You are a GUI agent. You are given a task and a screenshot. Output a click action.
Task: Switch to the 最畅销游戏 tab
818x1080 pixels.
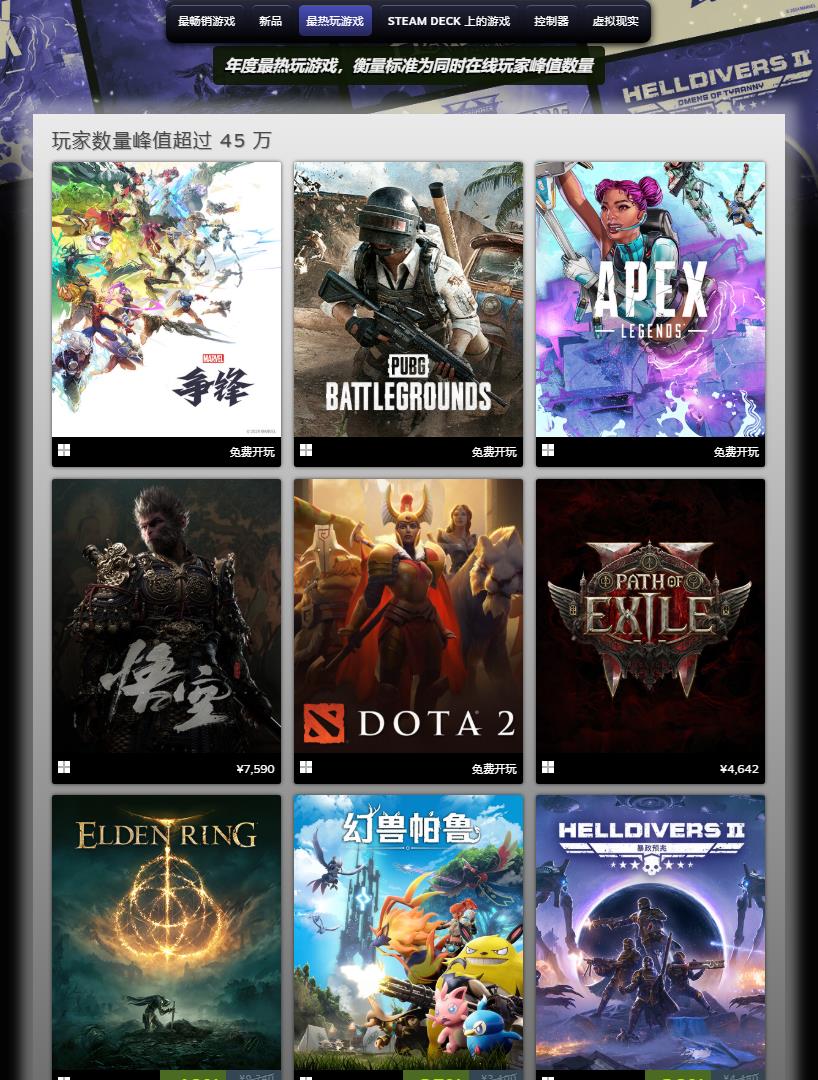click(206, 21)
